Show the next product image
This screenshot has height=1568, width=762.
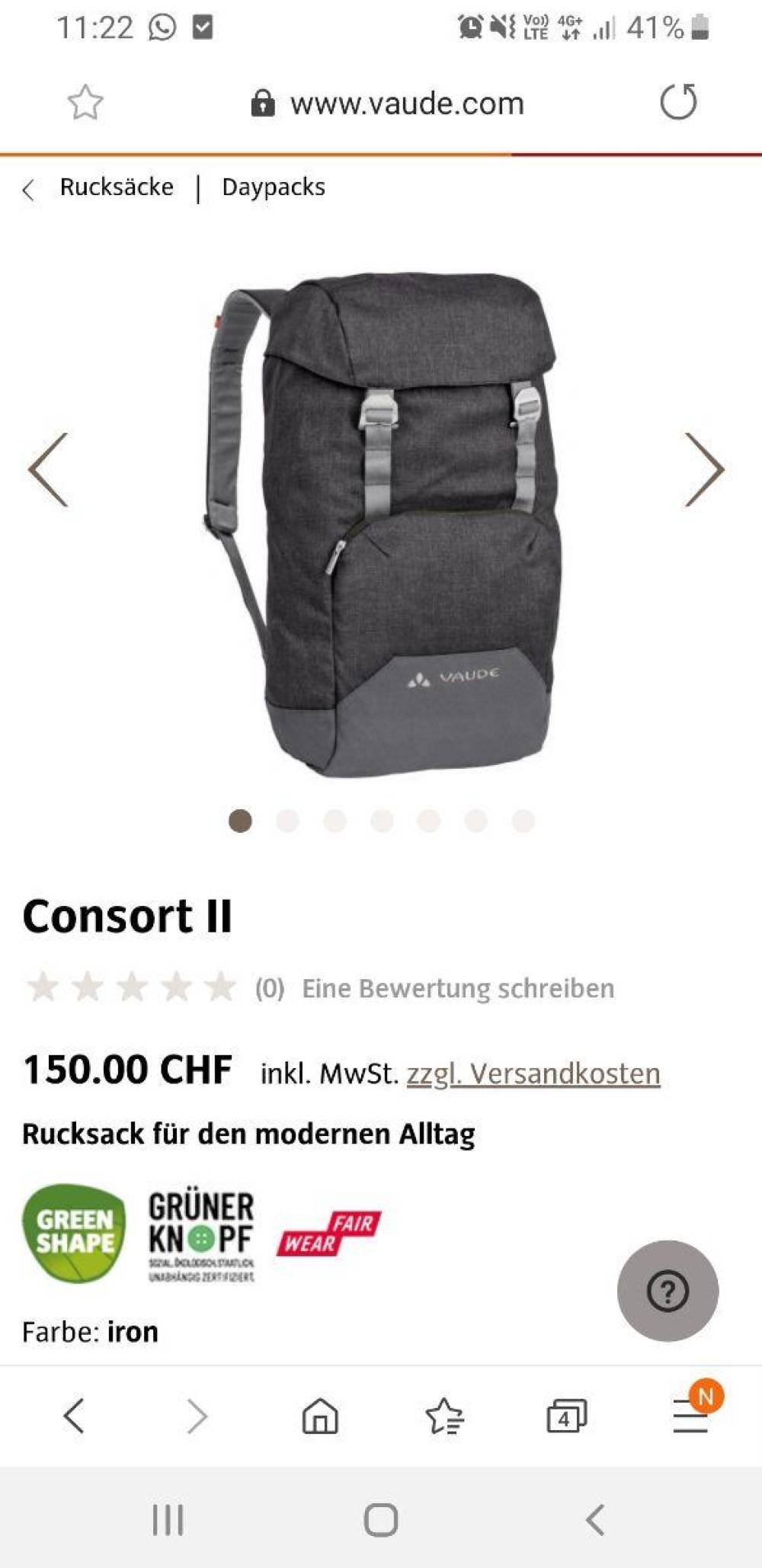tap(703, 469)
